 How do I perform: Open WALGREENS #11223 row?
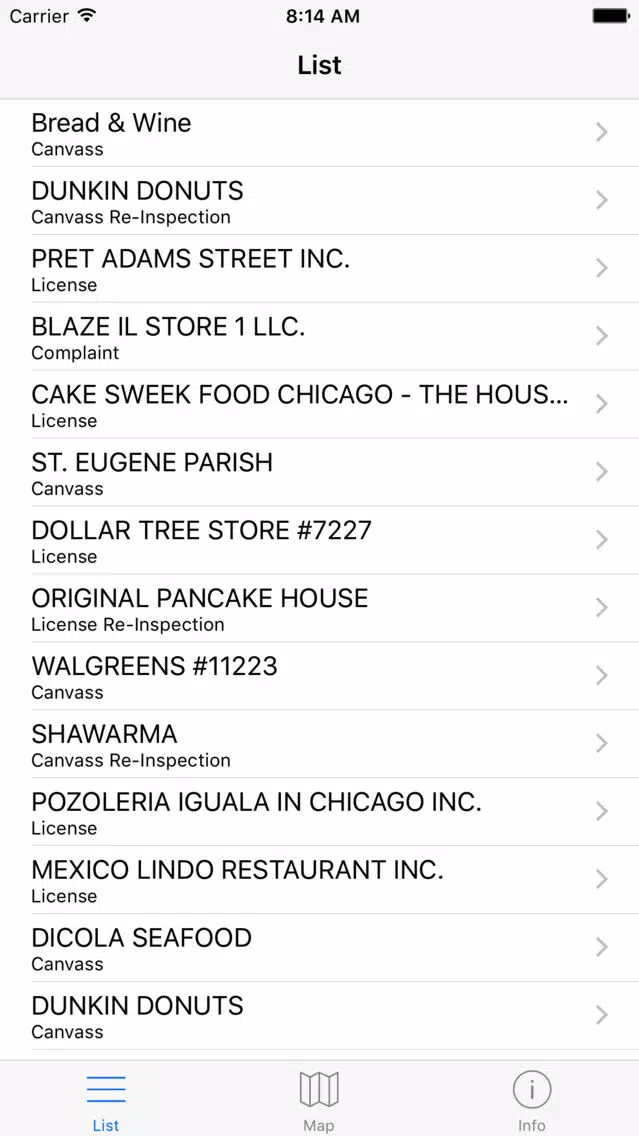click(x=320, y=676)
